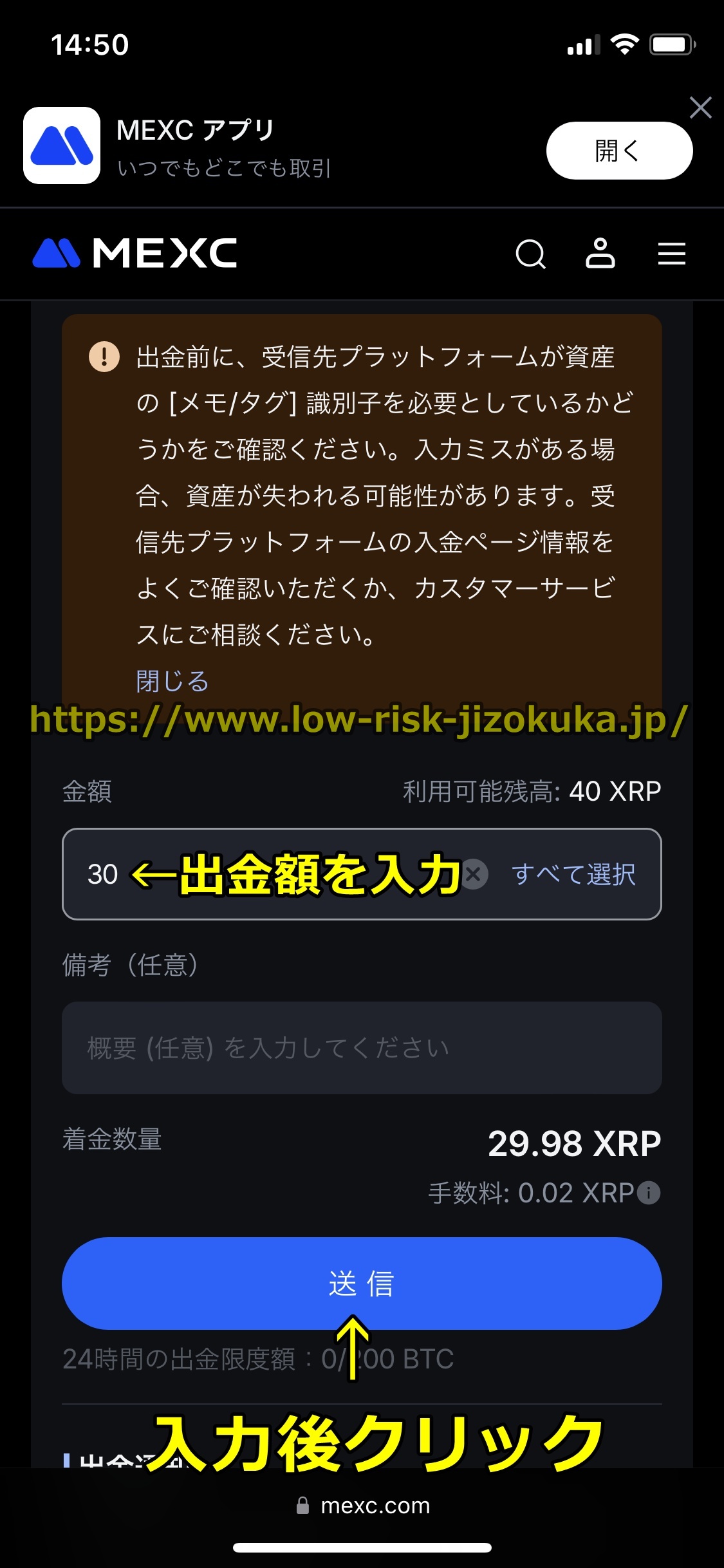This screenshot has height=1568, width=724.
Task: Clear the entered withdrawal amount
Action: [x=474, y=874]
